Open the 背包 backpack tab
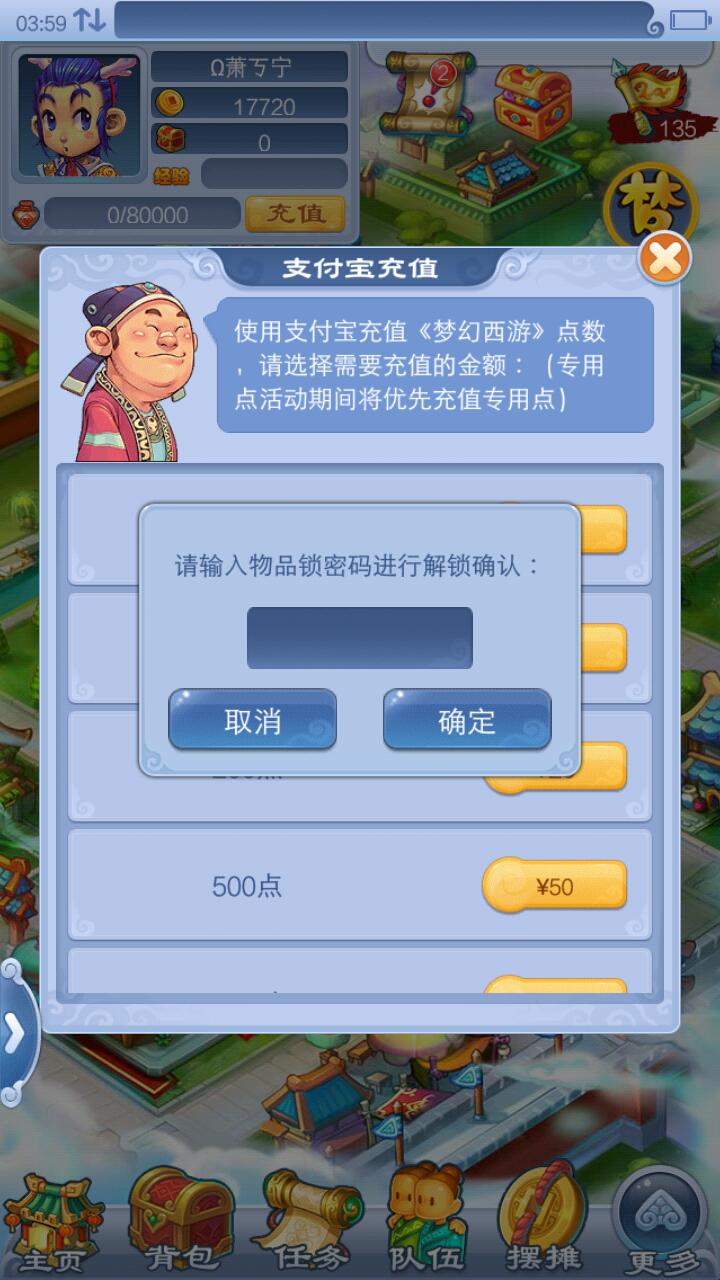This screenshot has width=720, height=1280. click(180, 1222)
